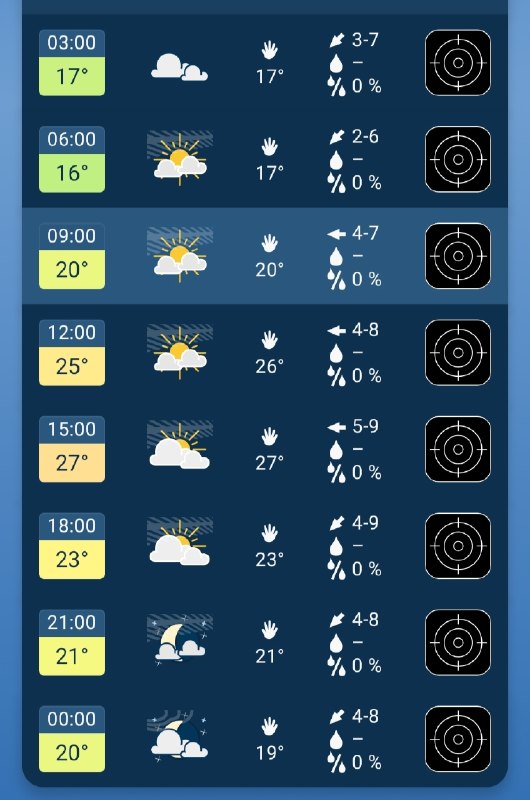Viewport: 530px width, 800px height.
Task: Open the radar target for 12:00
Action: pos(458,353)
